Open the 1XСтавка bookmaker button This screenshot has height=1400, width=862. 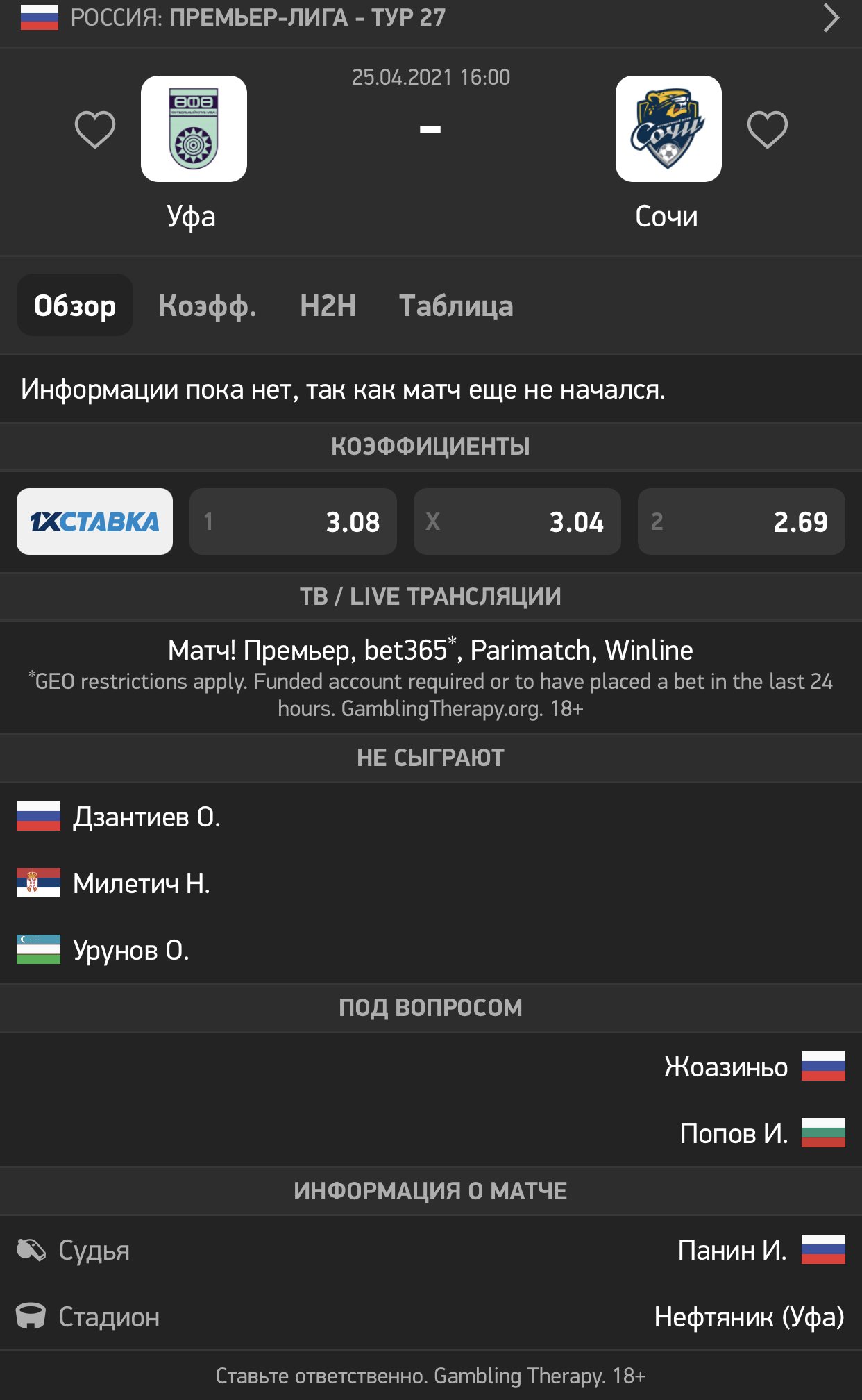[x=95, y=522]
